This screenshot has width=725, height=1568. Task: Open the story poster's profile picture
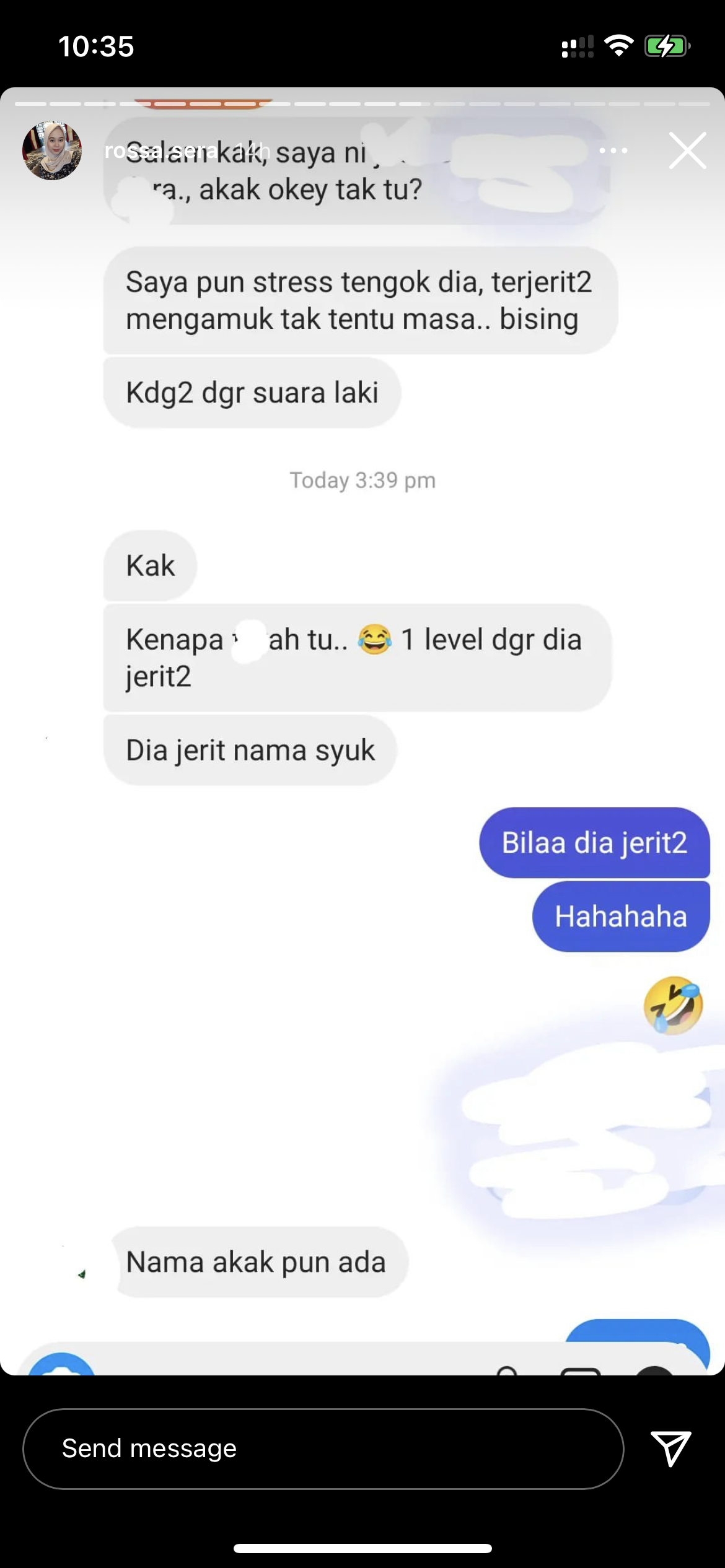point(52,150)
